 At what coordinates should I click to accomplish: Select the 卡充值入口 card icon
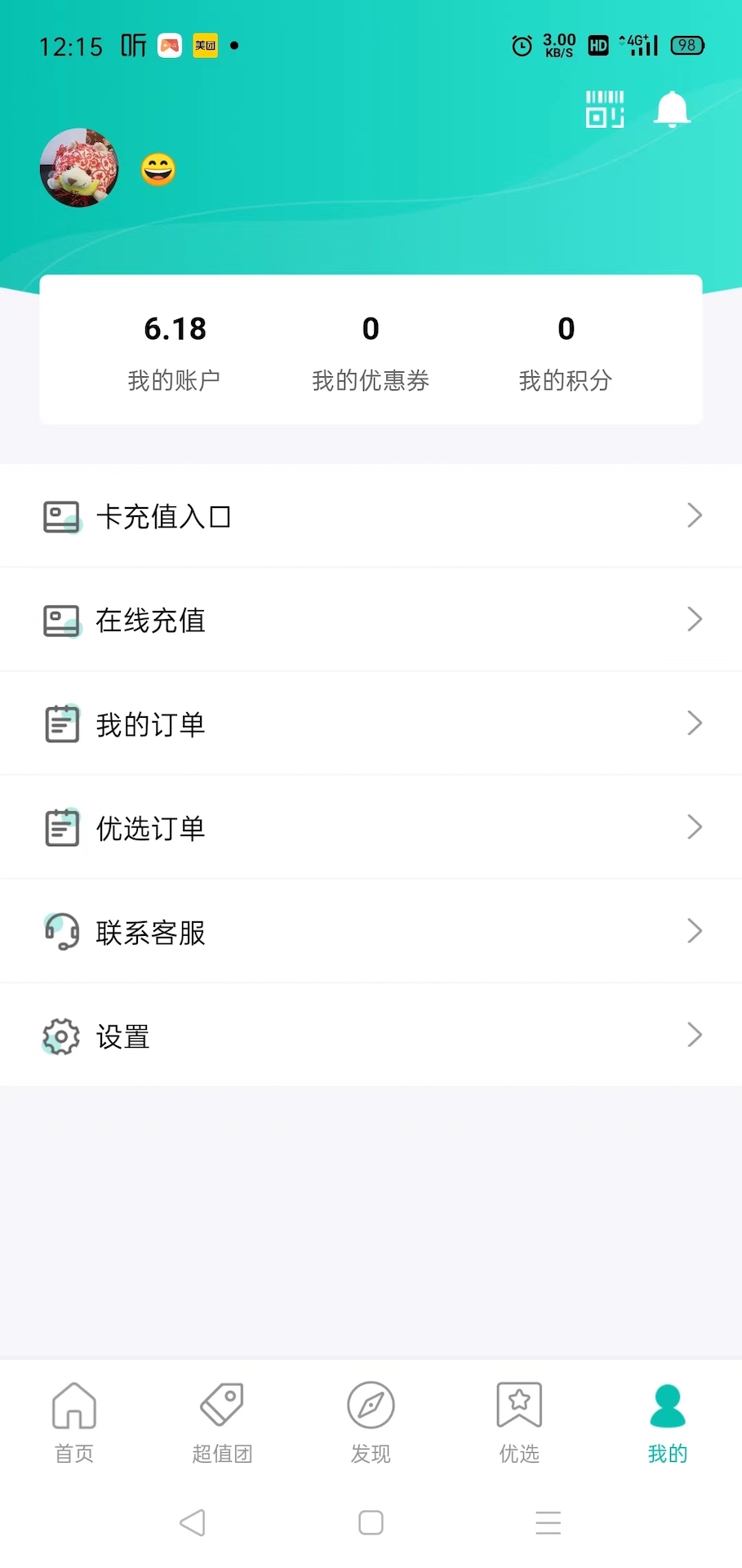point(61,515)
